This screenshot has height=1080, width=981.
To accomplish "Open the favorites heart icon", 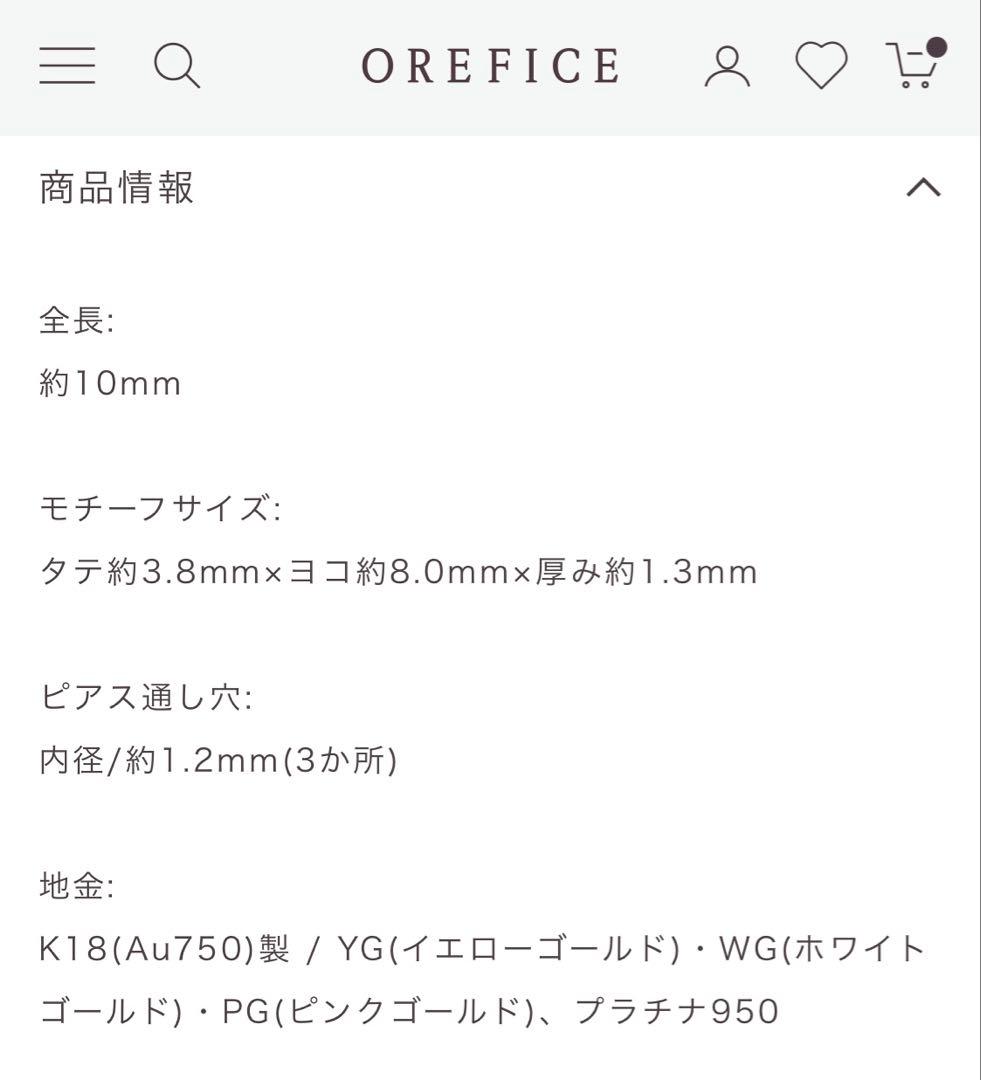I will pos(821,67).
